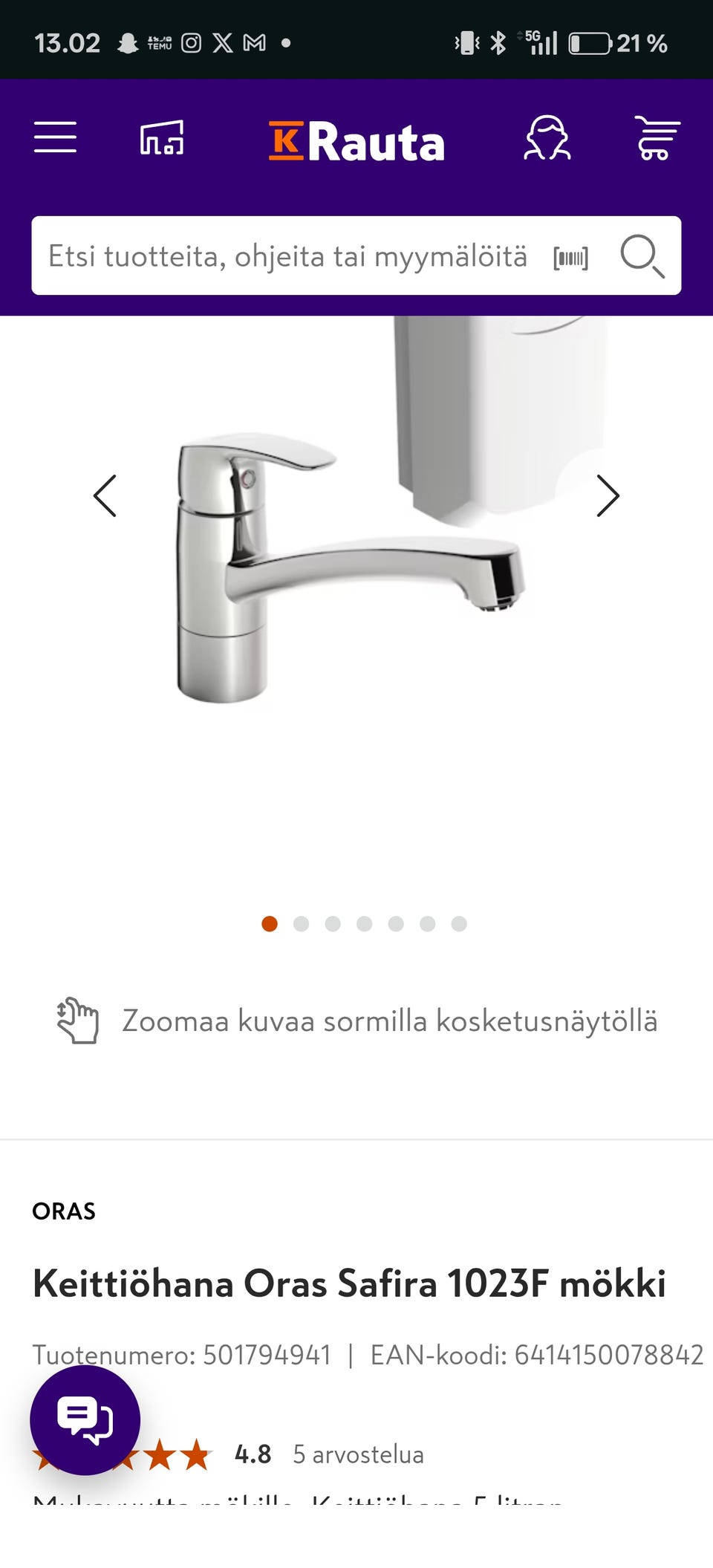Click the 4.8 rating score
The height and width of the screenshot is (1568, 713).
pyautogui.click(x=251, y=1454)
